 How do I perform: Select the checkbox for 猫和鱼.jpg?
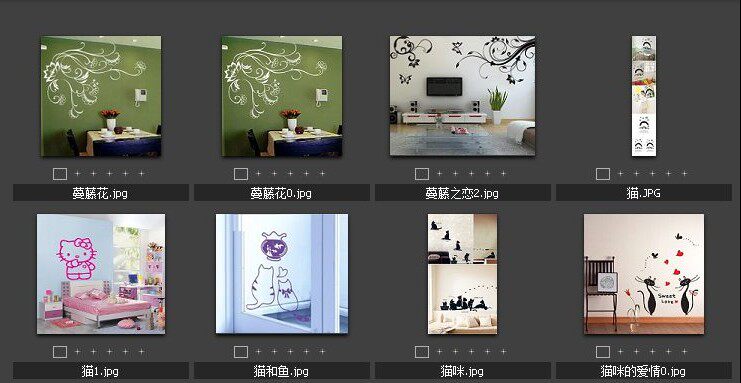pos(241,352)
